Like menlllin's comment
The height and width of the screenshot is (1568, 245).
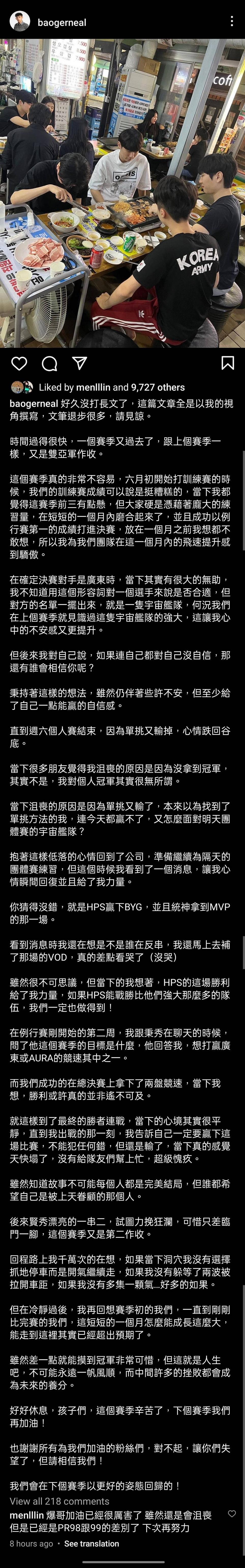coord(231,1514)
